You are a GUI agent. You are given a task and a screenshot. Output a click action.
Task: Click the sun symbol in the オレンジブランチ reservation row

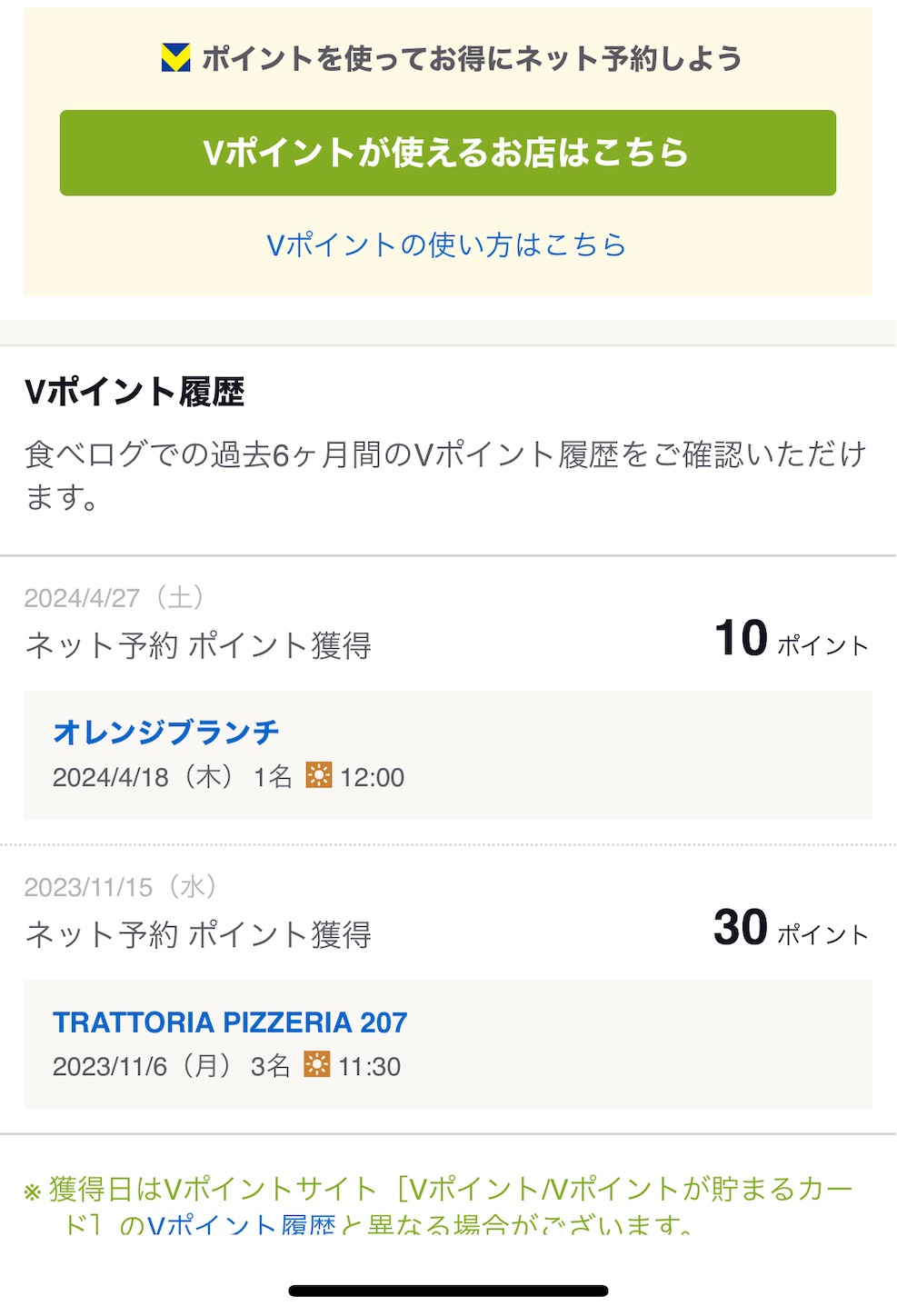click(x=321, y=778)
